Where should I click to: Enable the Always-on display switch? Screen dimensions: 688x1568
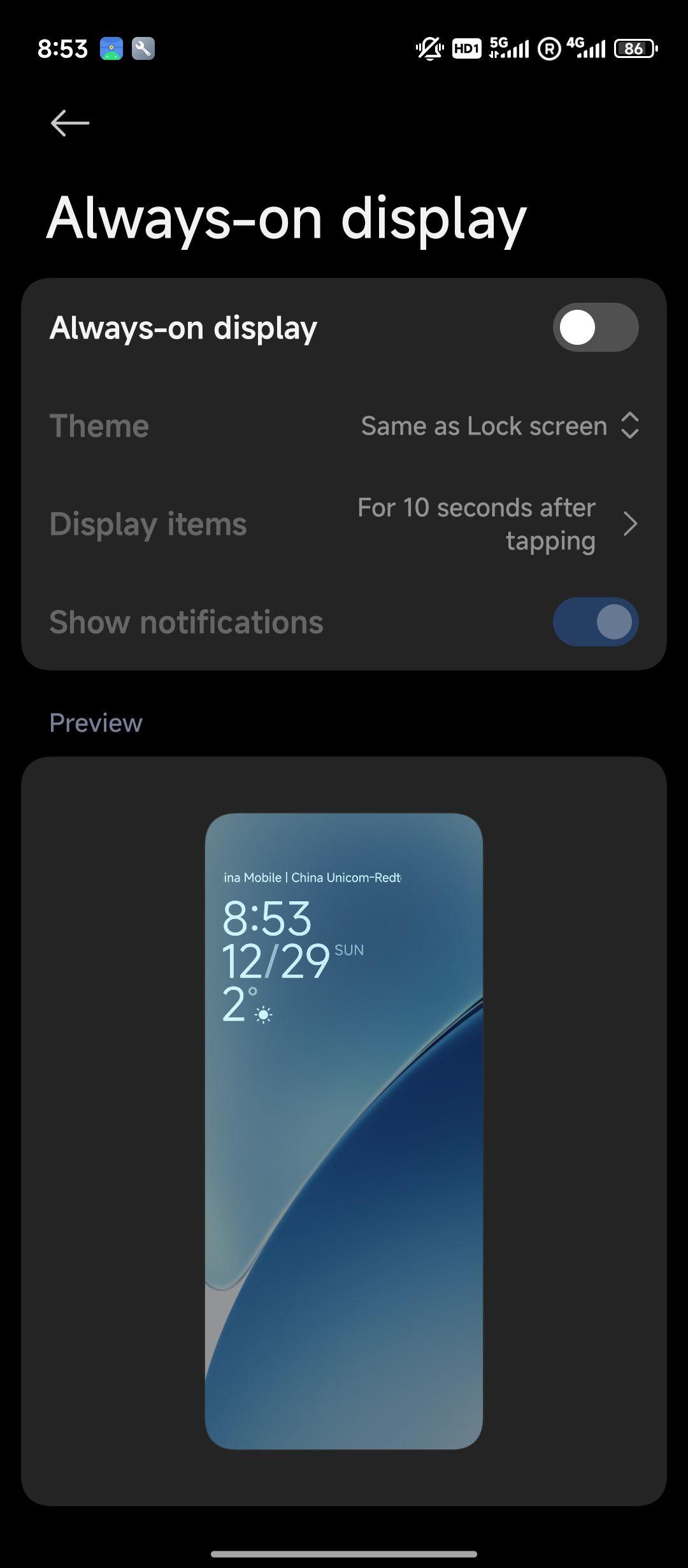pyautogui.click(x=595, y=327)
